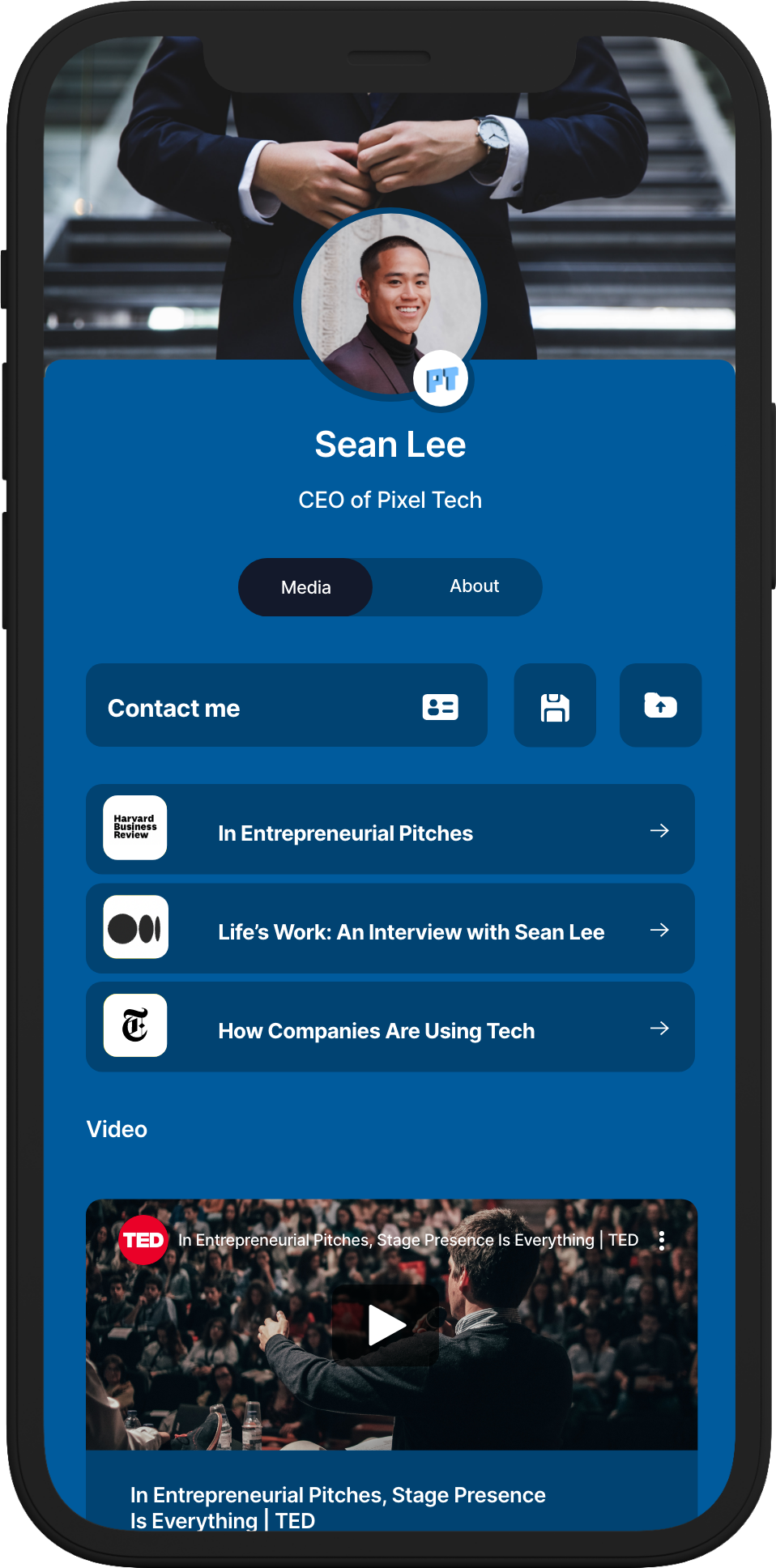Open Life's Work: An Interview with Sean Lee
Screen dimensions: 776x1568
390,930
